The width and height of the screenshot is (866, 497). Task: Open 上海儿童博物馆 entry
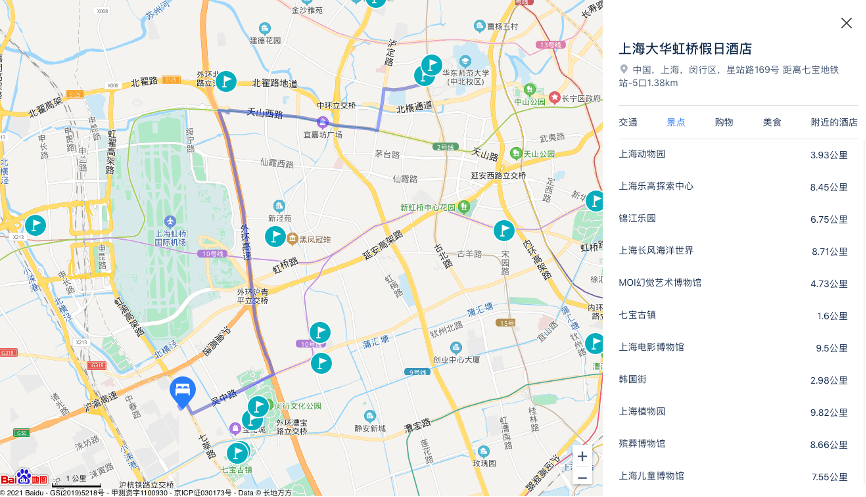(x=651, y=475)
